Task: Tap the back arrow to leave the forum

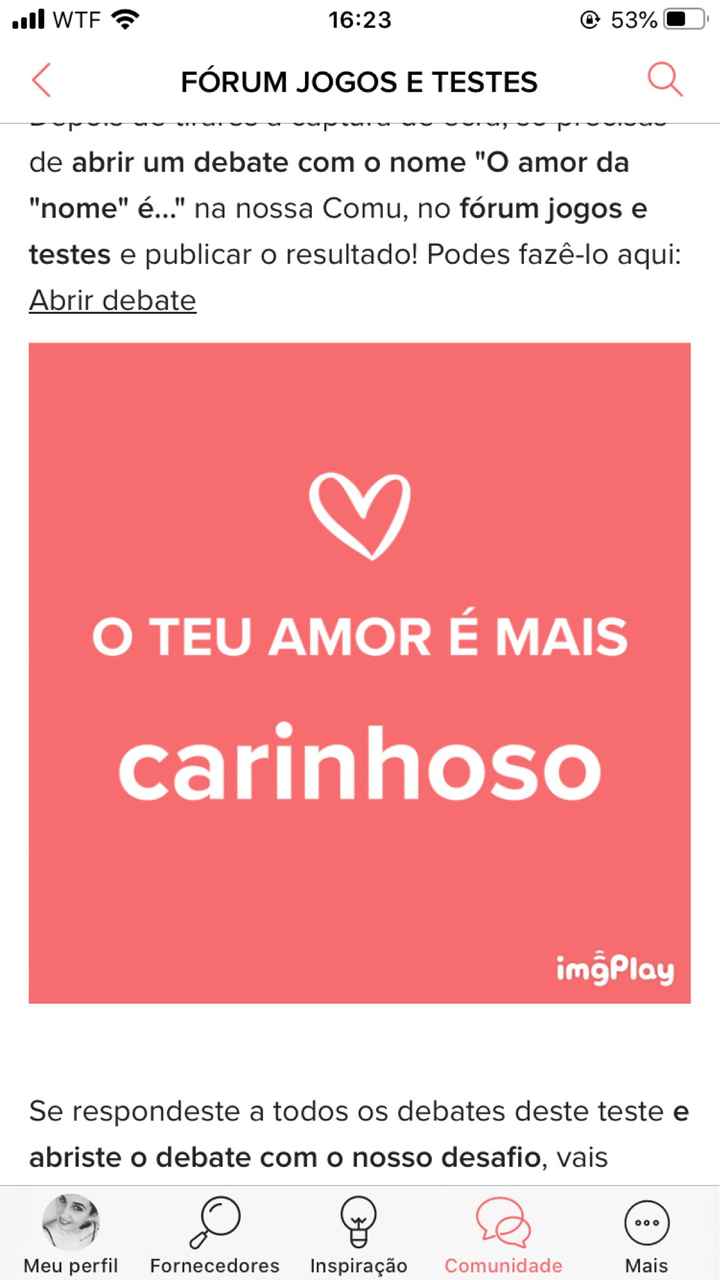Action: (x=41, y=81)
